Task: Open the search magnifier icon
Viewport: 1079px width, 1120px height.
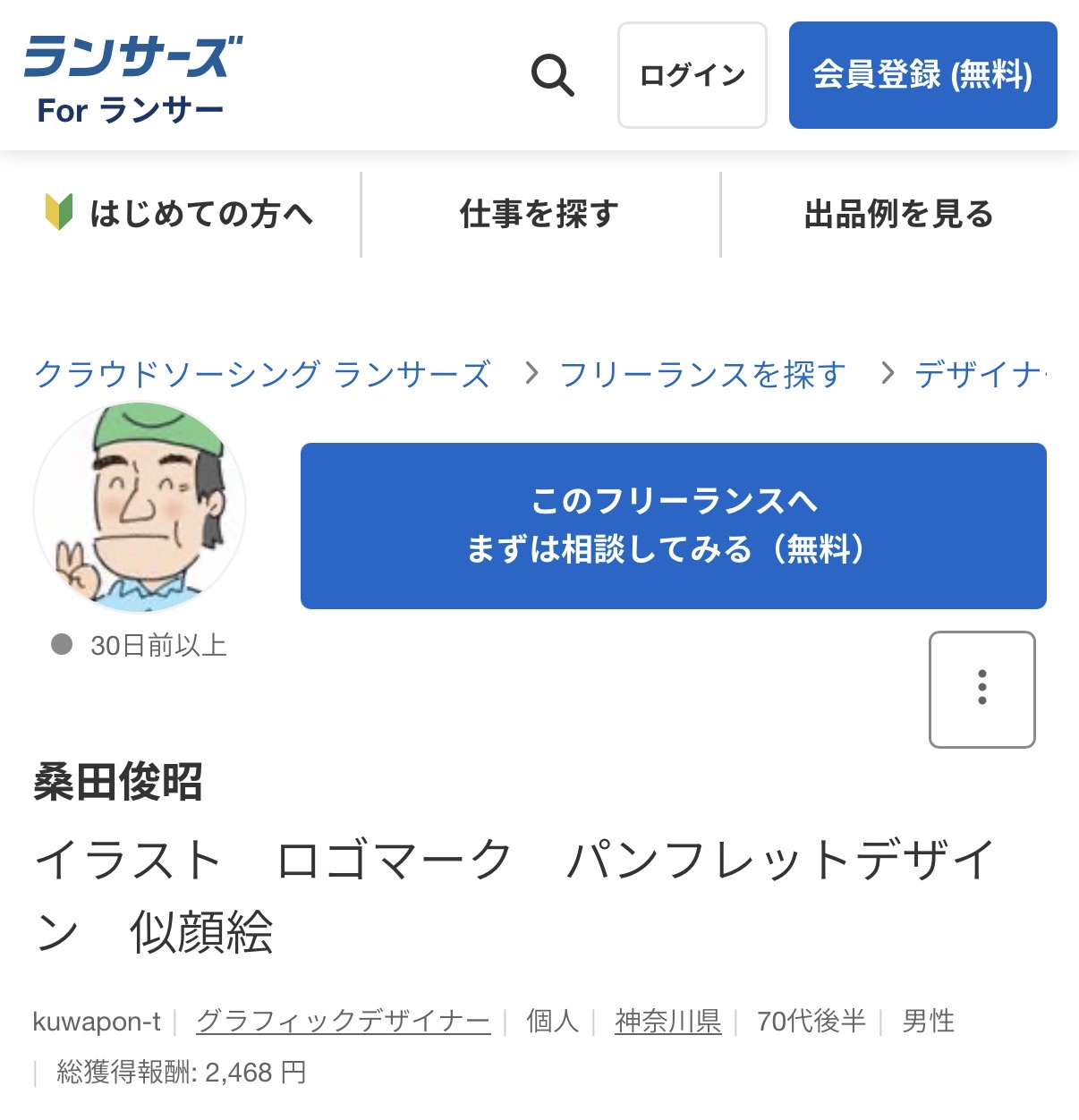Action: (x=552, y=75)
